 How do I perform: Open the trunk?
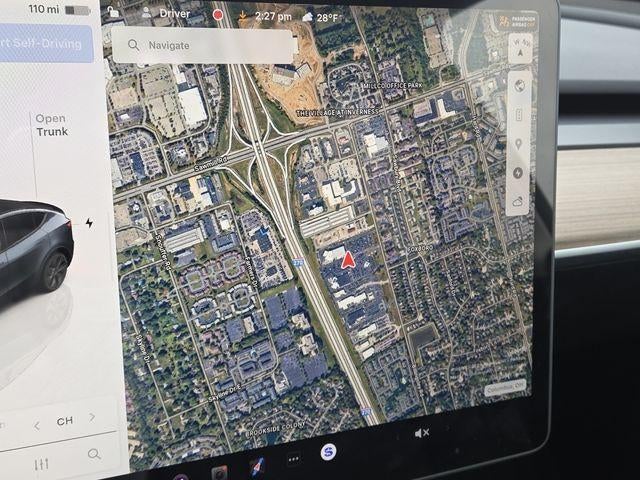click(x=51, y=125)
